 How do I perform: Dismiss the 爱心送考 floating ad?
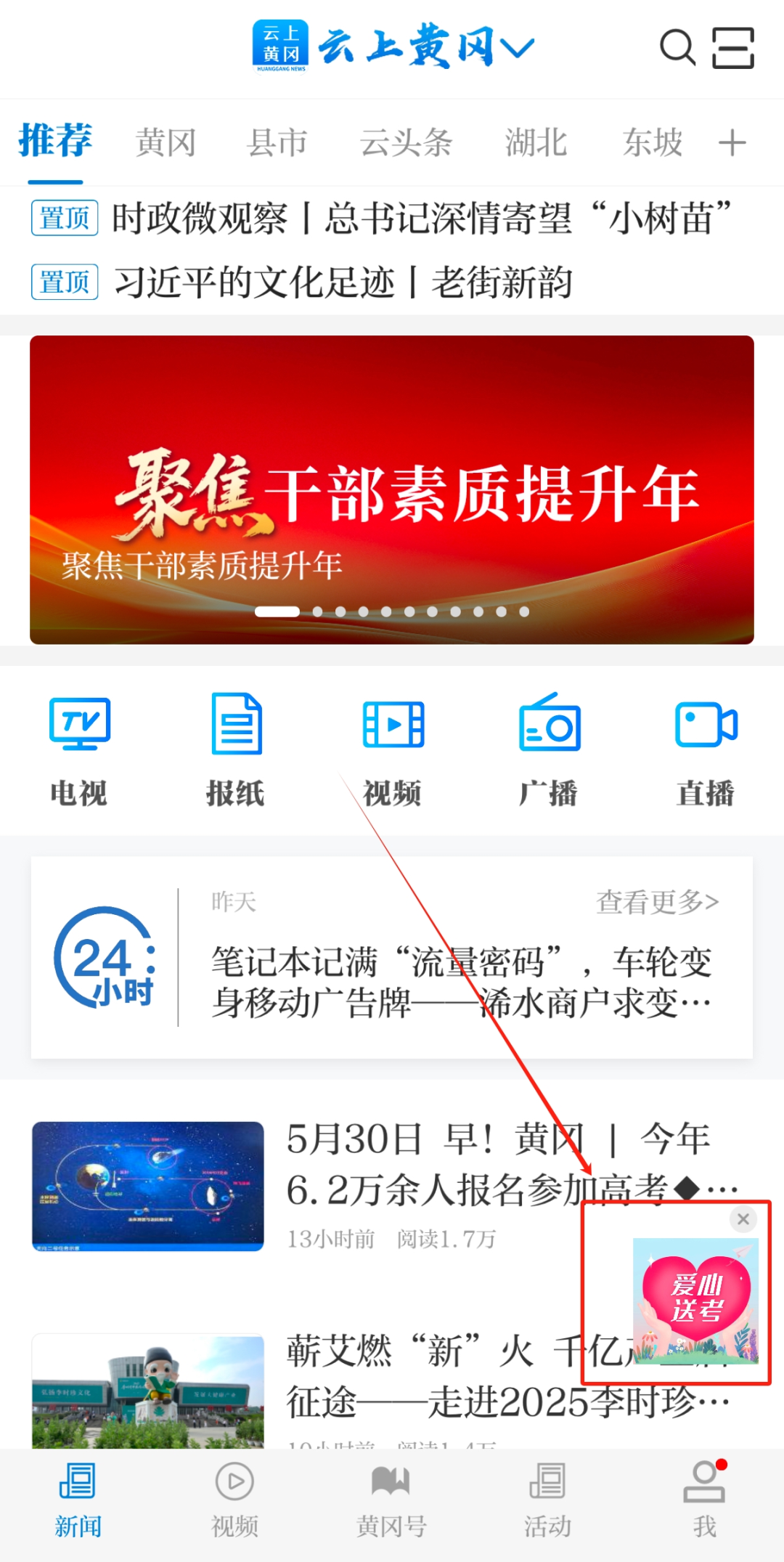[x=743, y=1219]
